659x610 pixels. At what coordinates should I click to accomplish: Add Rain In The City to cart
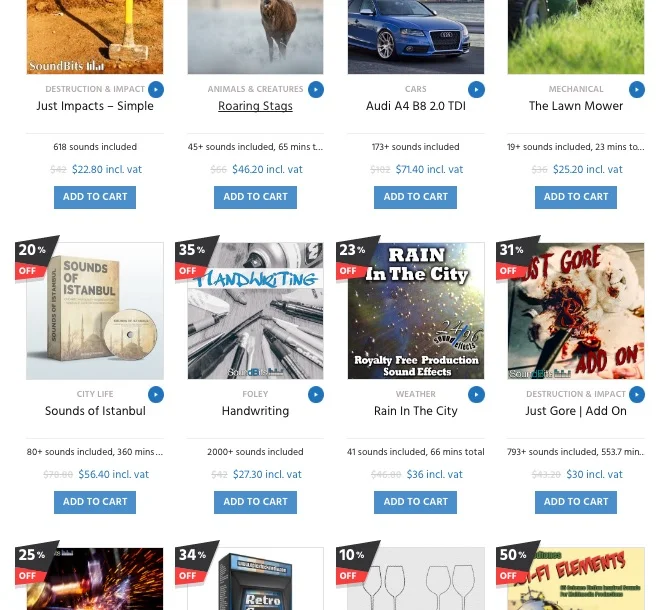415,502
